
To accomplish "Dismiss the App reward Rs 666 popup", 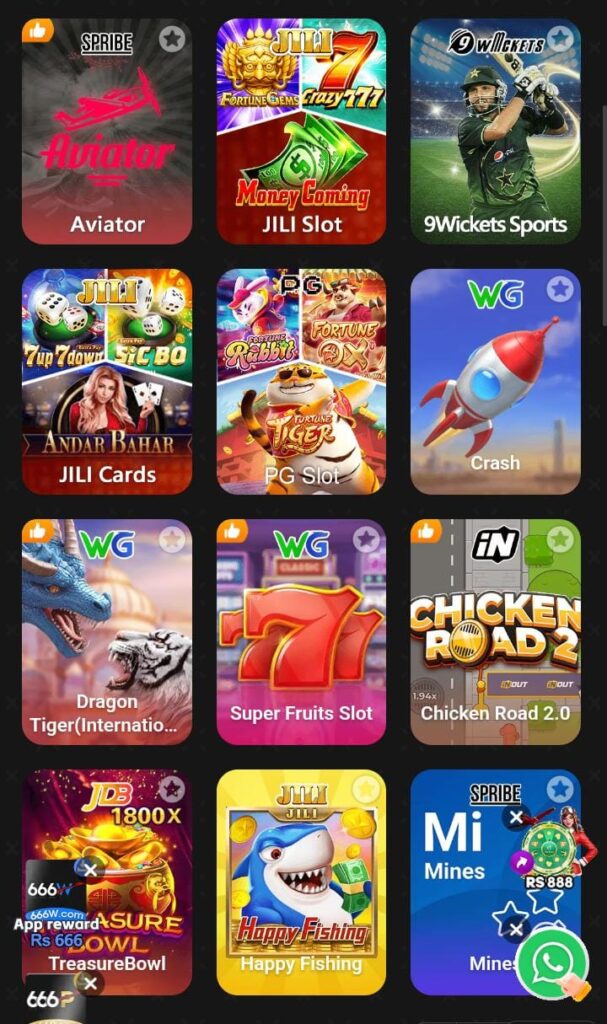I will (90, 870).
